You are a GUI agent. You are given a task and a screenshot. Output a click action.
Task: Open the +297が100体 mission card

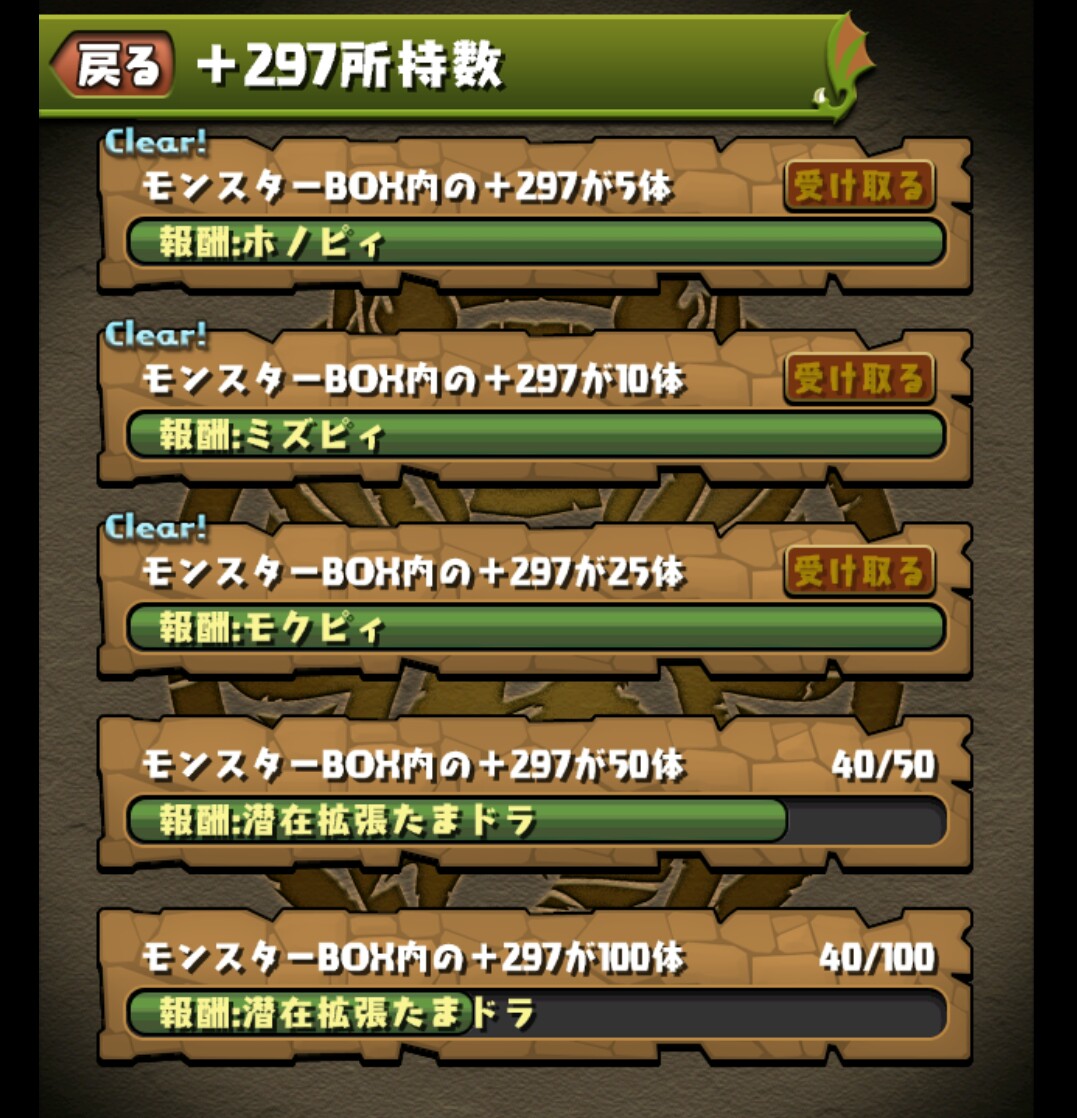pos(535,985)
